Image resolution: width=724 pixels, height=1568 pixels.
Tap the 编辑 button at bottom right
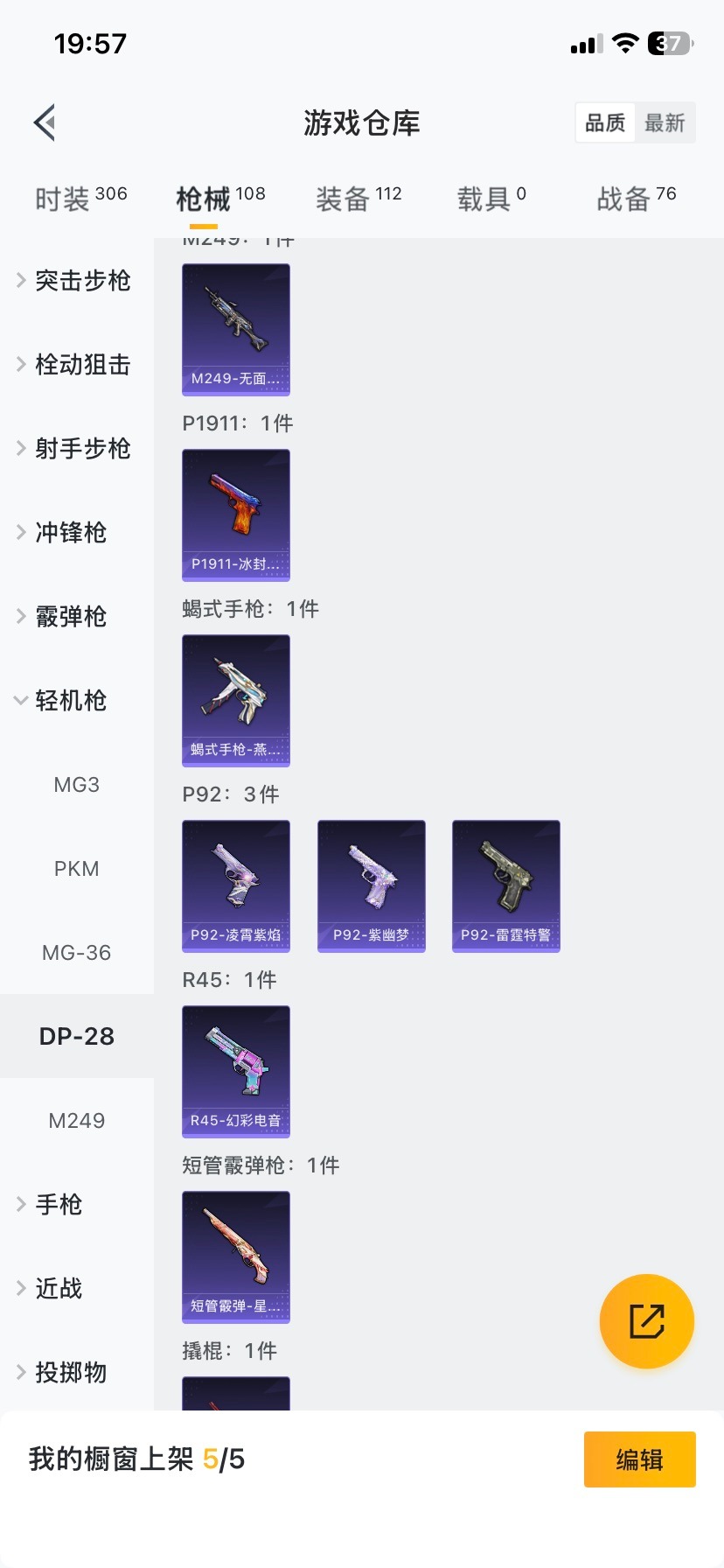pos(639,1459)
